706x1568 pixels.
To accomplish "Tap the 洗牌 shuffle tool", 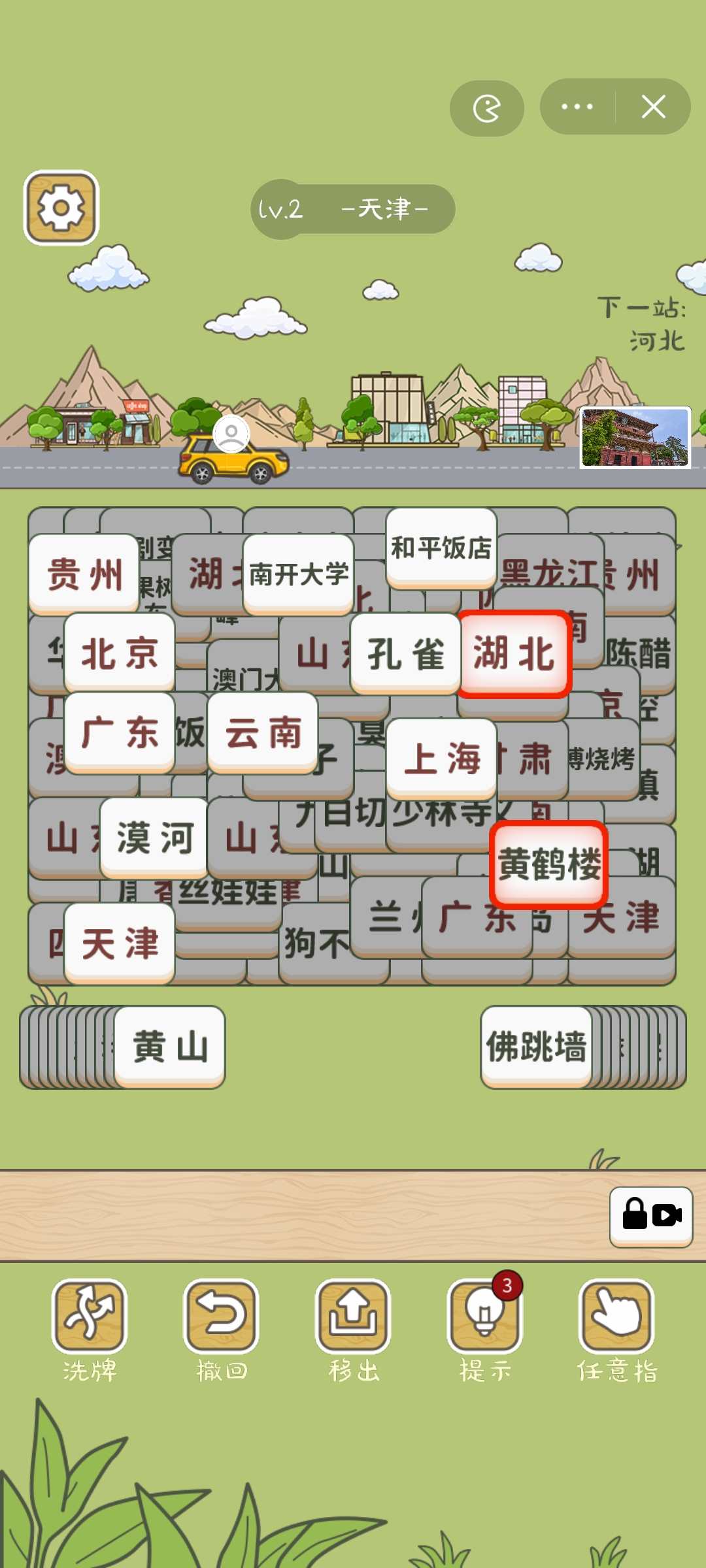I will [x=90, y=1317].
